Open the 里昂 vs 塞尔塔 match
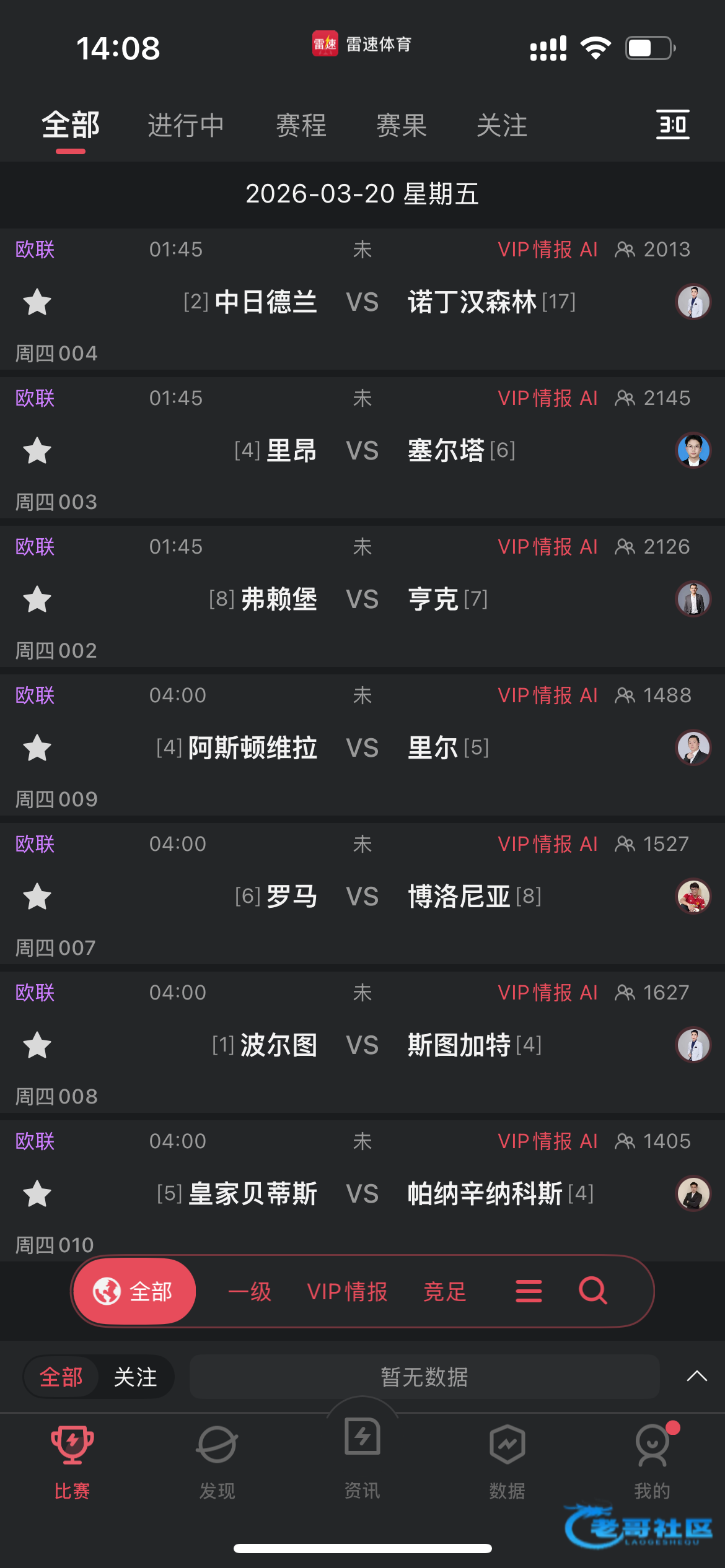Viewport: 725px width, 1568px height. 362,450
